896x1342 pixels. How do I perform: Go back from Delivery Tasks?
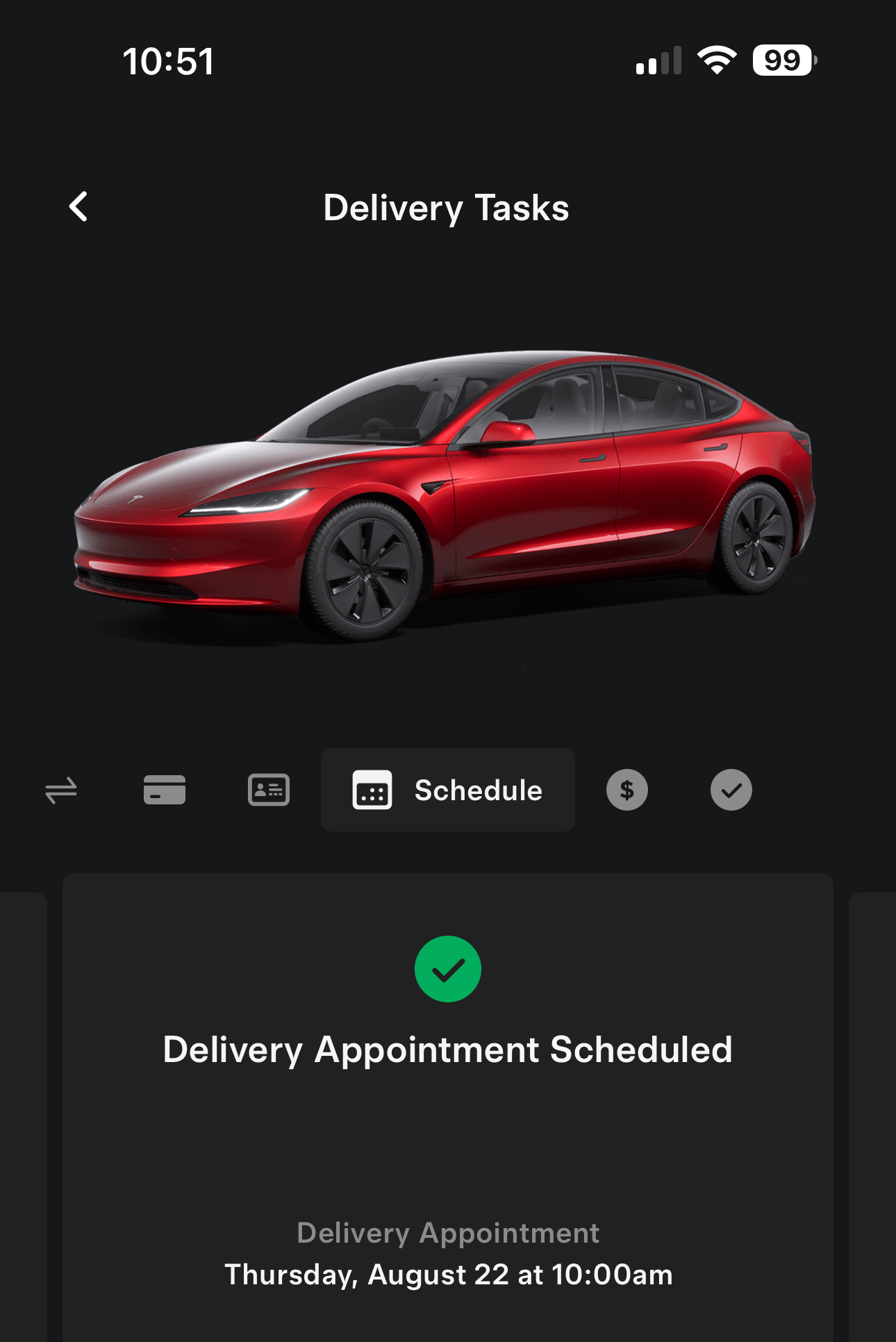78,207
